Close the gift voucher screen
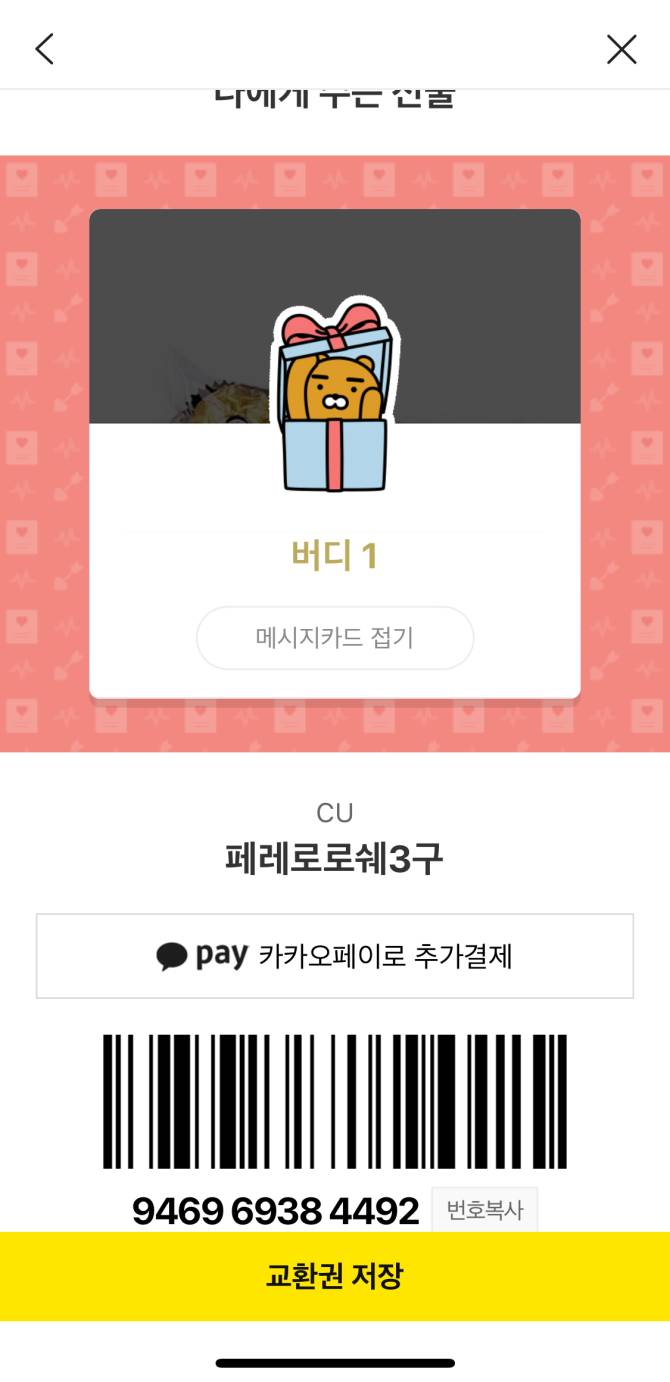The width and height of the screenshot is (670, 1382). (x=621, y=48)
